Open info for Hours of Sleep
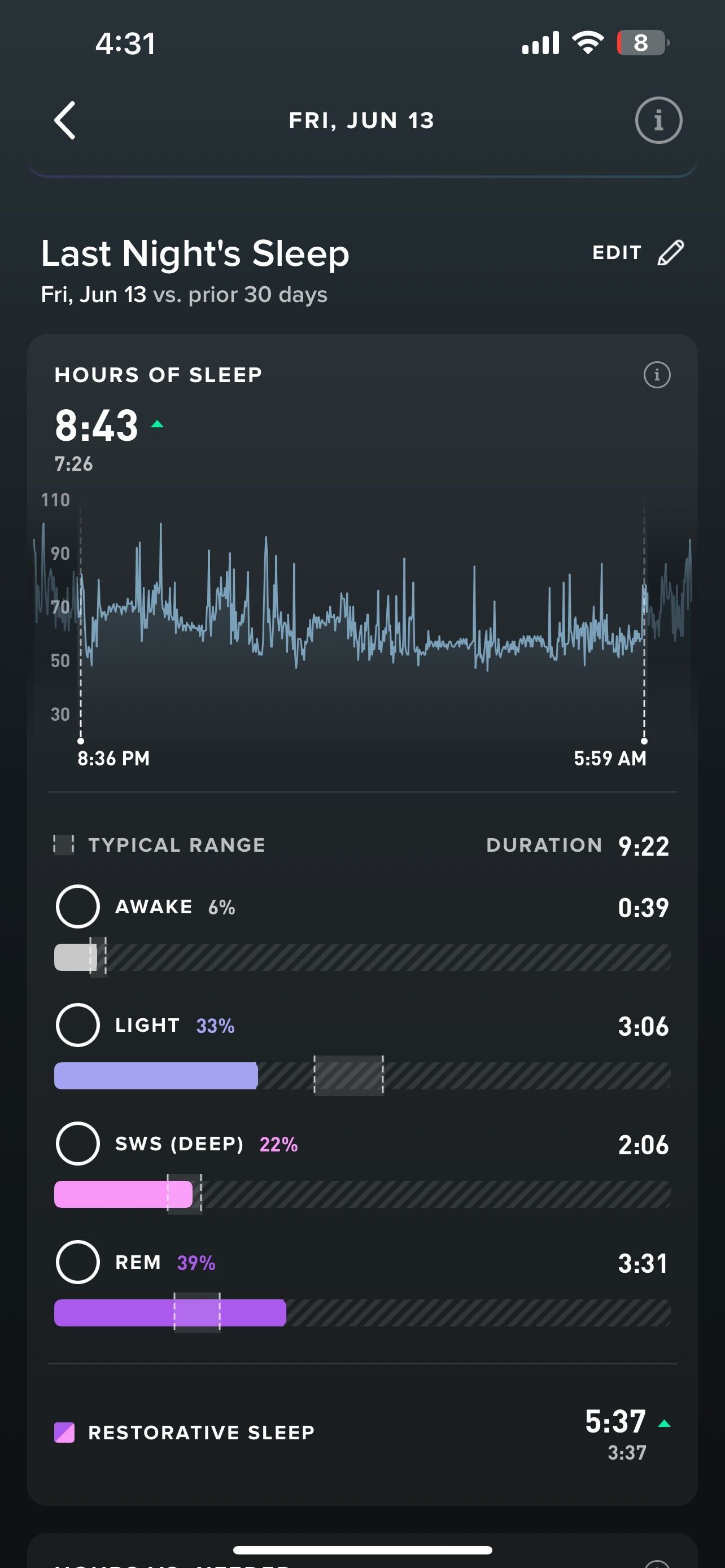The image size is (725, 1568). pyautogui.click(x=656, y=375)
